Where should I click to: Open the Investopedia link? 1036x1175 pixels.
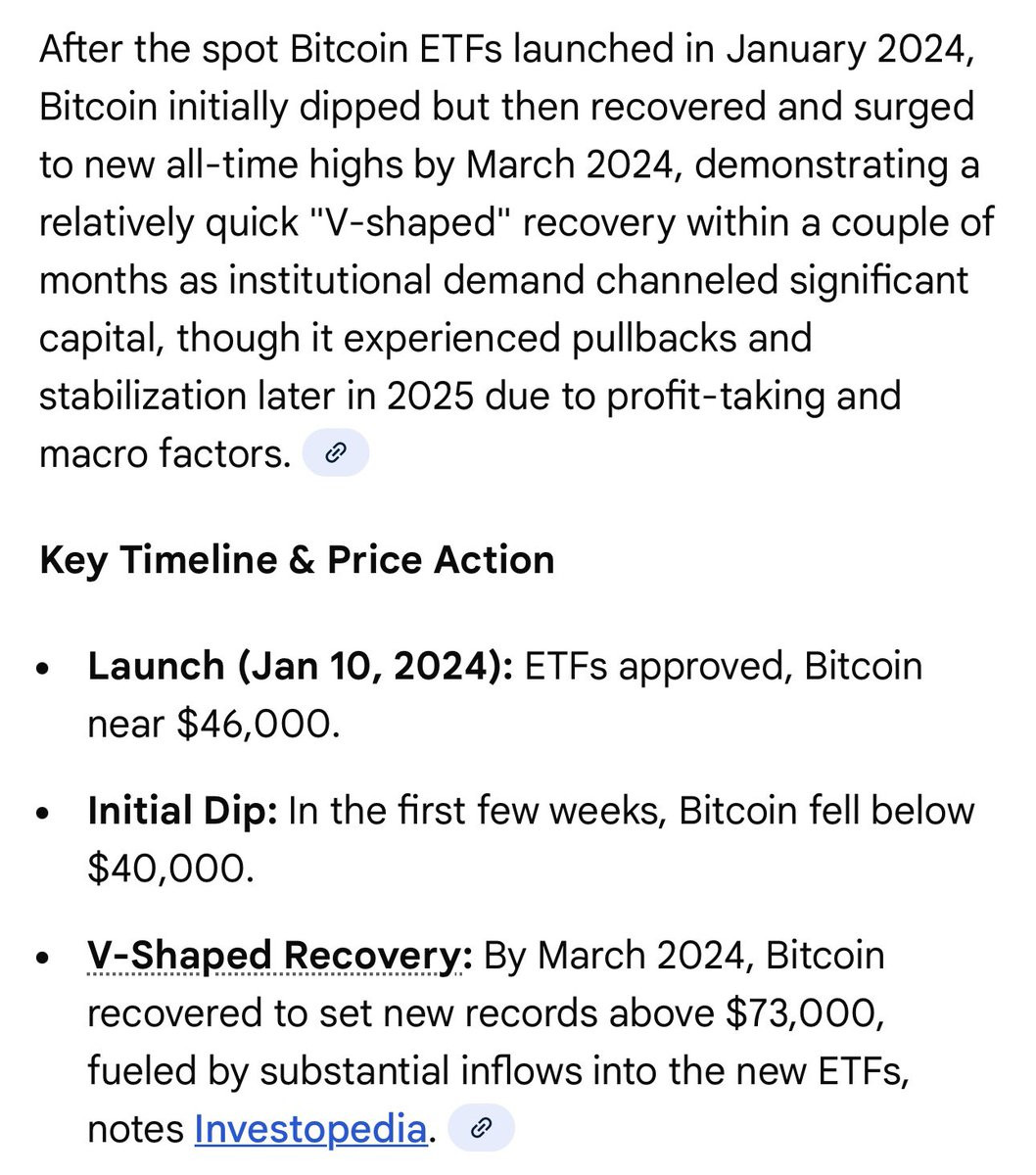[310, 1129]
